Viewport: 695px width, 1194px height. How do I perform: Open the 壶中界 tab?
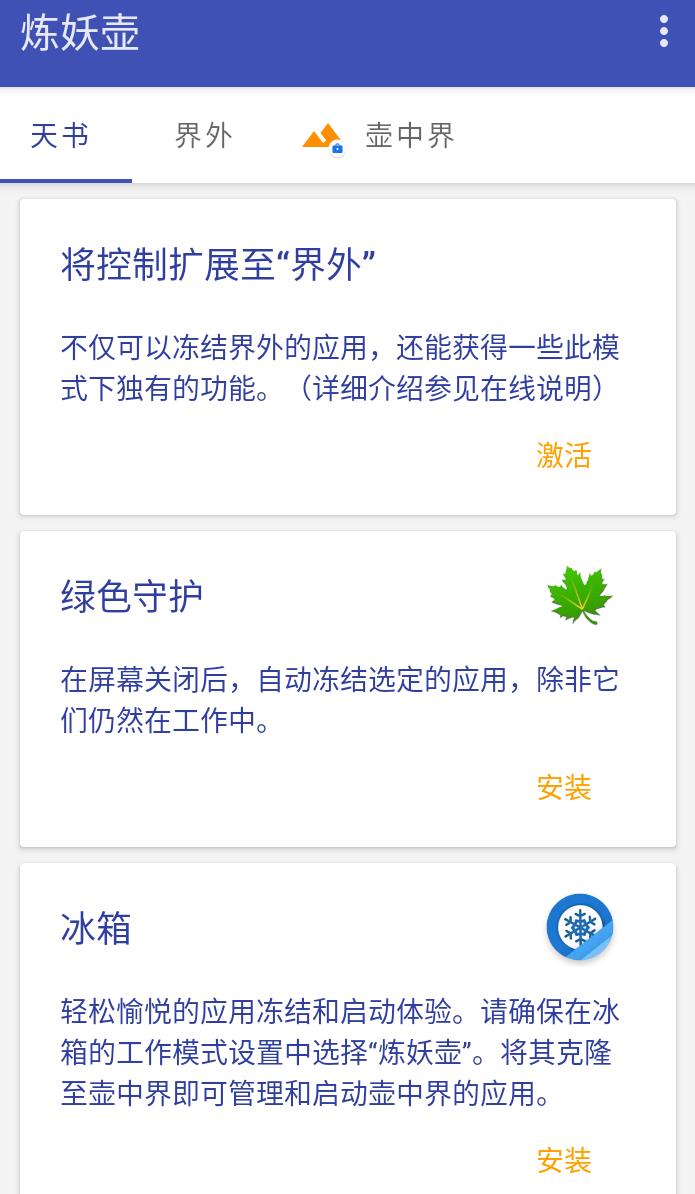pos(380,136)
